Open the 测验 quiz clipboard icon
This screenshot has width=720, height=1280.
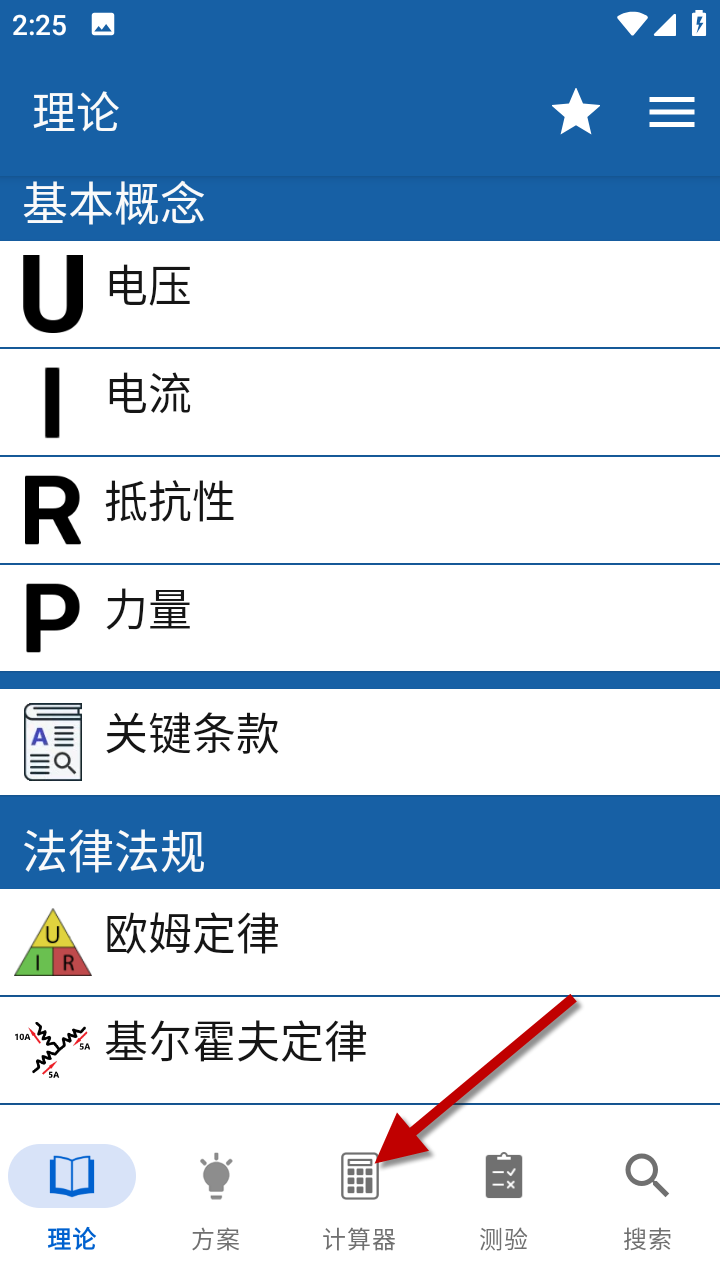pos(502,1176)
